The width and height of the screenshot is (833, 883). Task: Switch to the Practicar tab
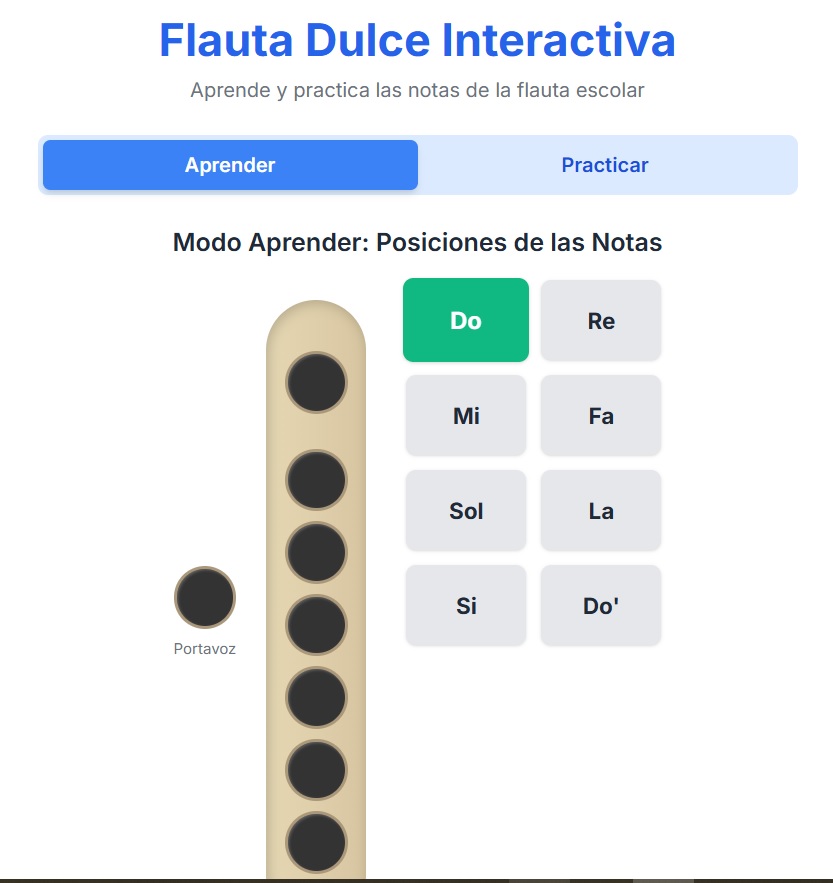(x=604, y=165)
